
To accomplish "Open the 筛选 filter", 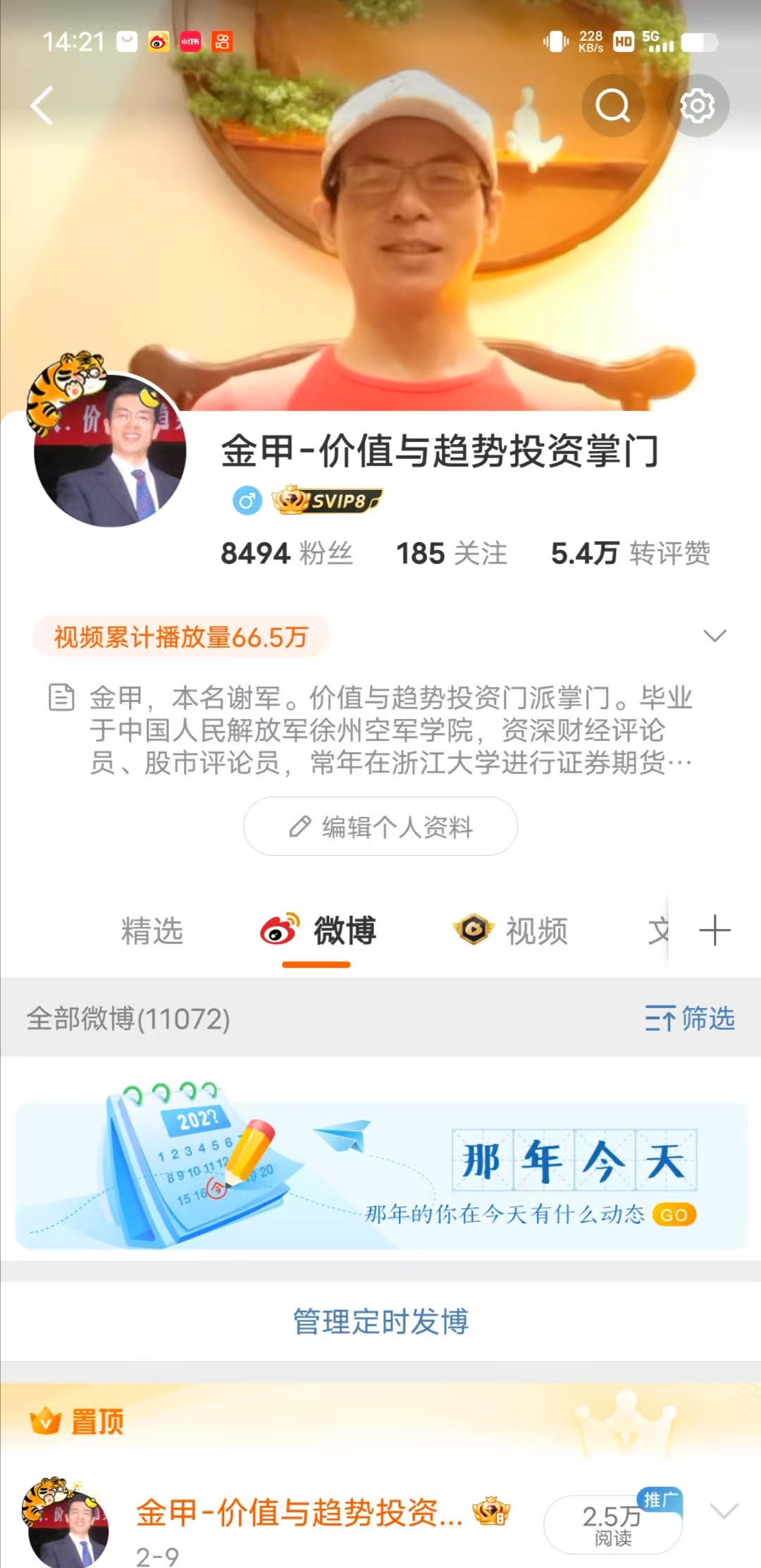I will tap(689, 1019).
